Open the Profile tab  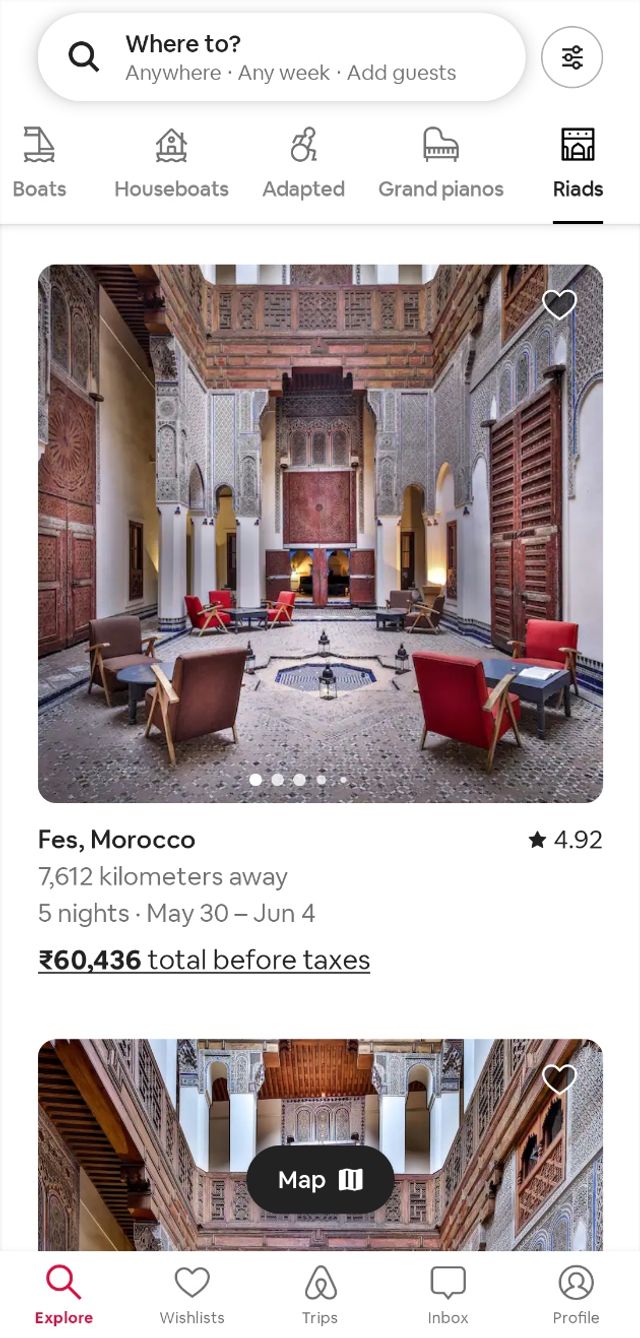pos(576,1294)
